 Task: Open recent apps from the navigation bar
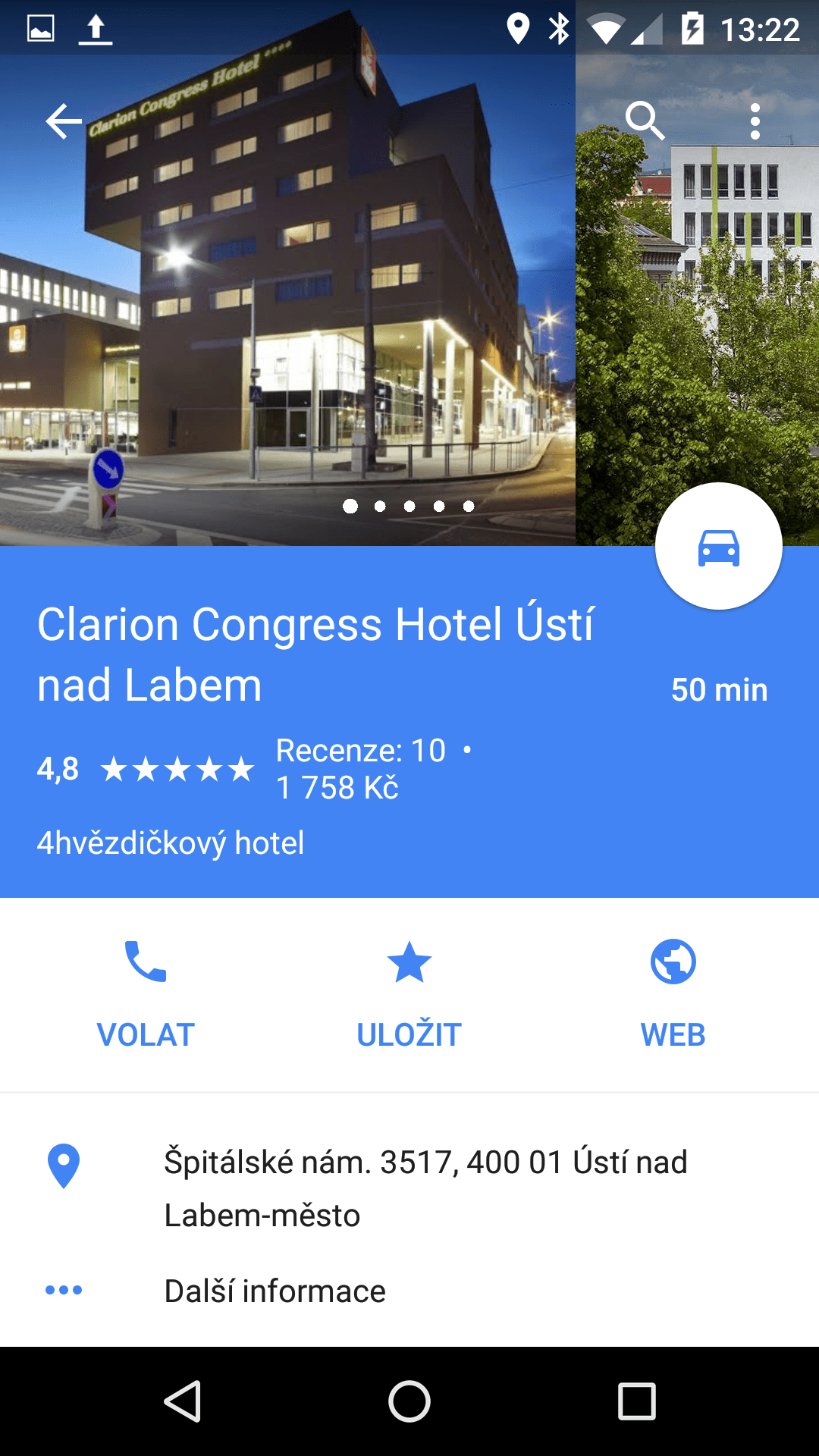tap(637, 1401)
